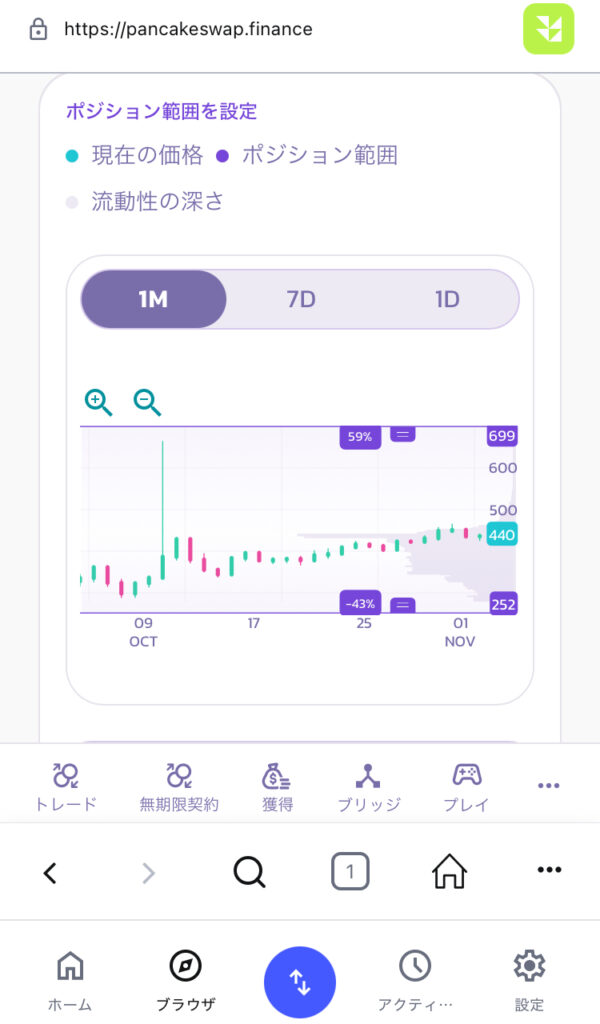Select the 7D chart range

[301, 299]
